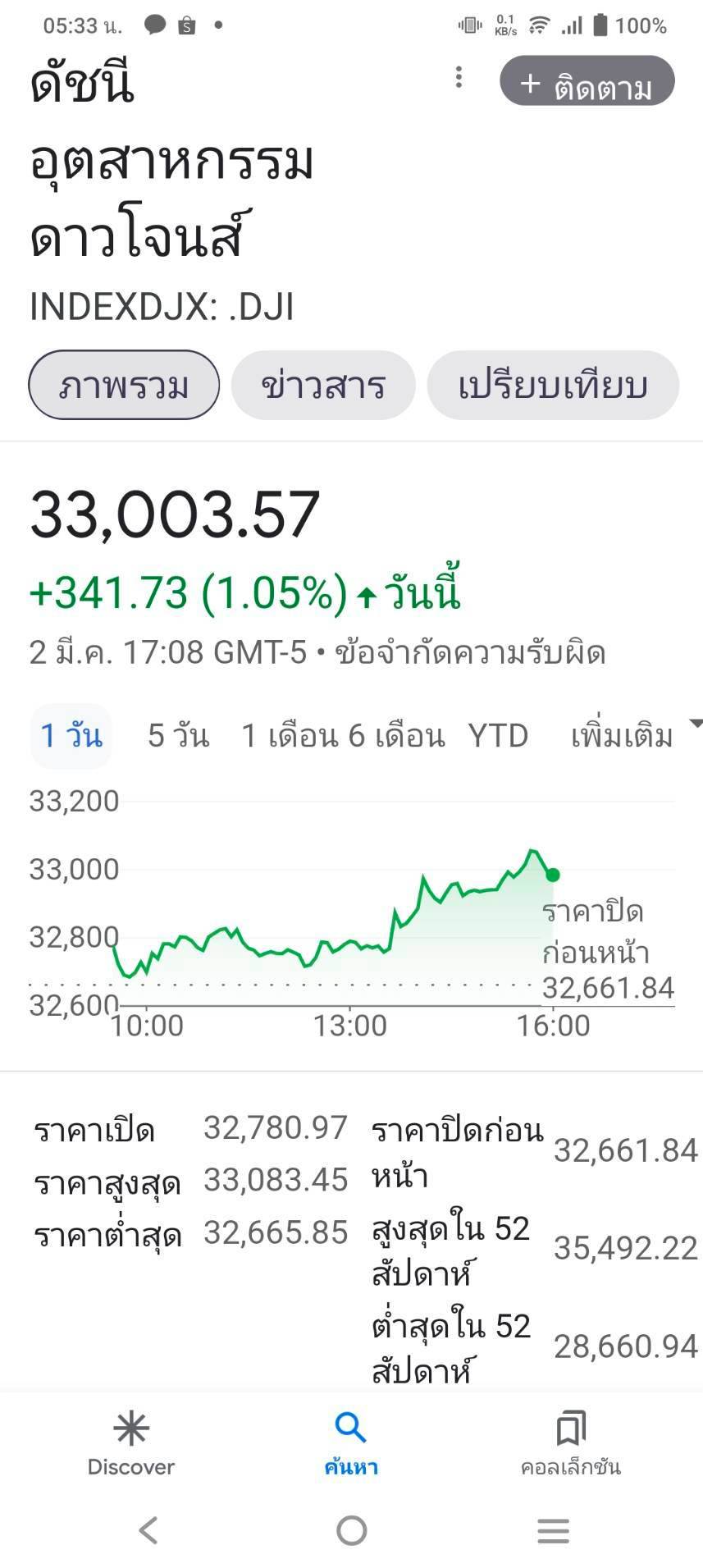This screenshot has width=703, height=1568.
Task: Switch chart to 1 เดือน
Action: 290,735
